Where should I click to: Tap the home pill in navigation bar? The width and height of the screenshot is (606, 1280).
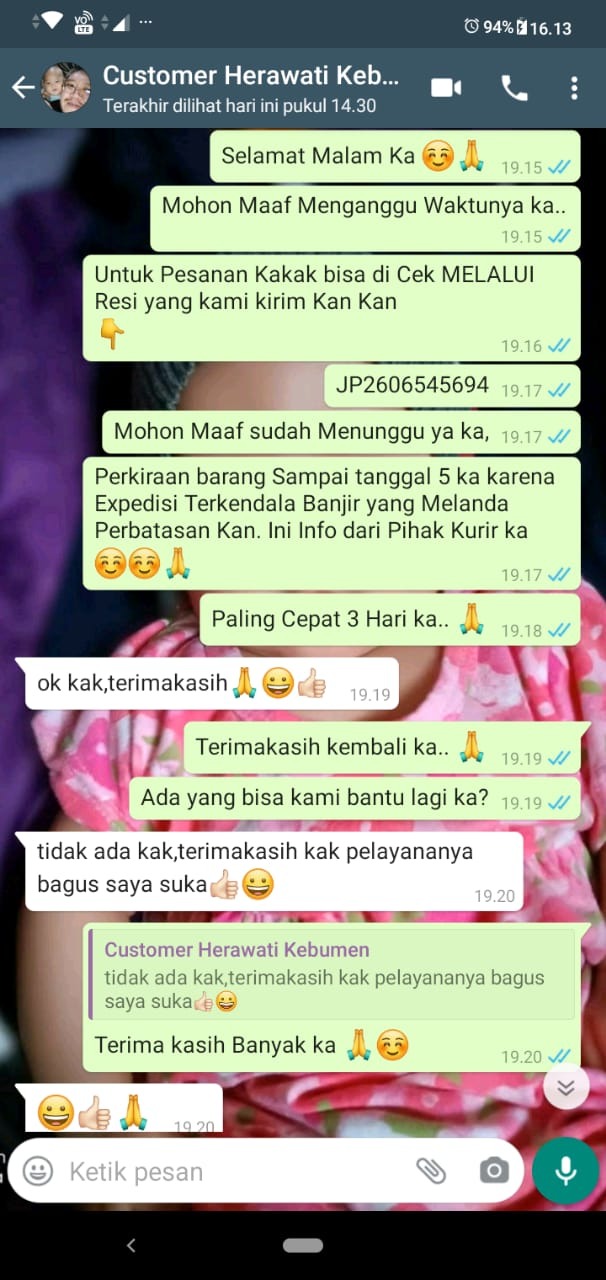(x=302, y=1245)
